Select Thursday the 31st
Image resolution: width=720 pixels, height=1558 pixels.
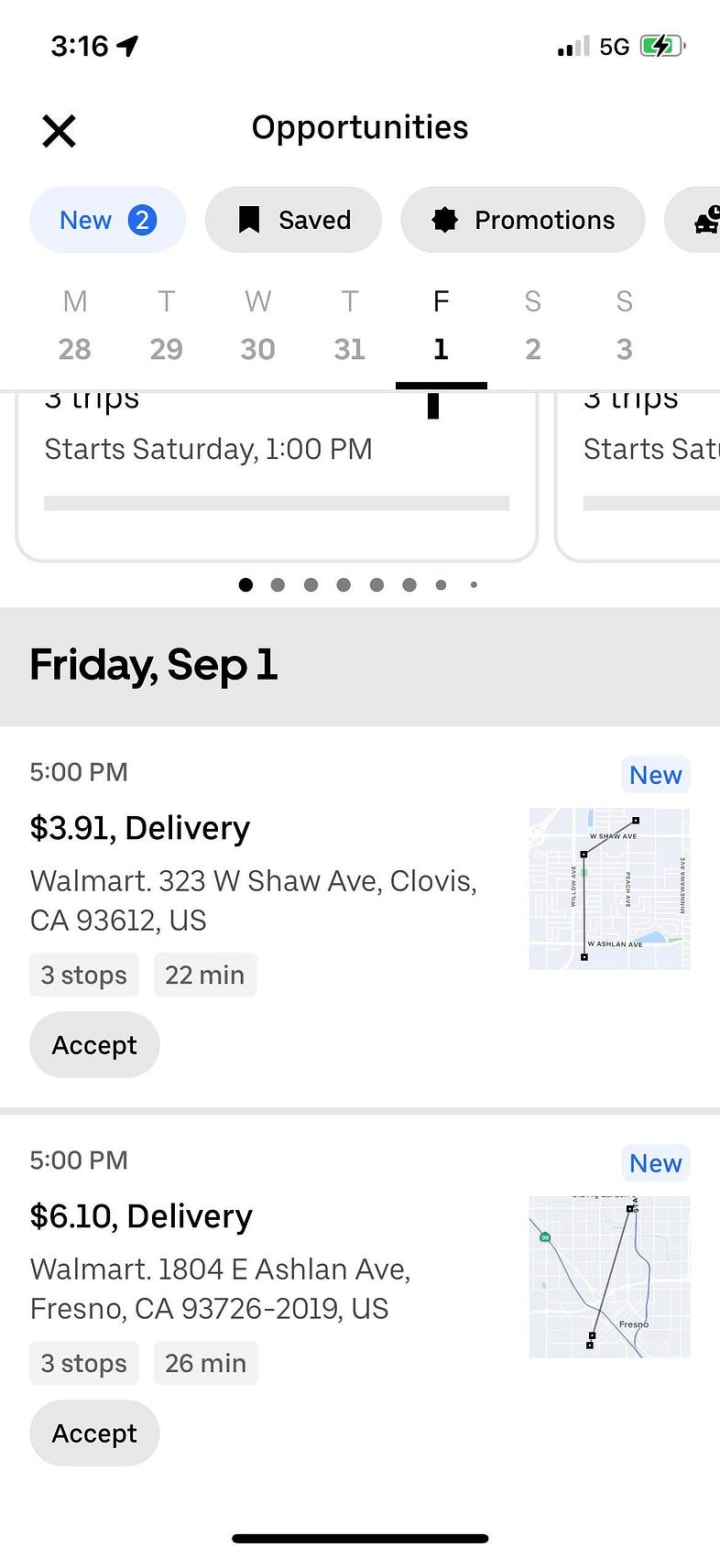tap(349, 325)
